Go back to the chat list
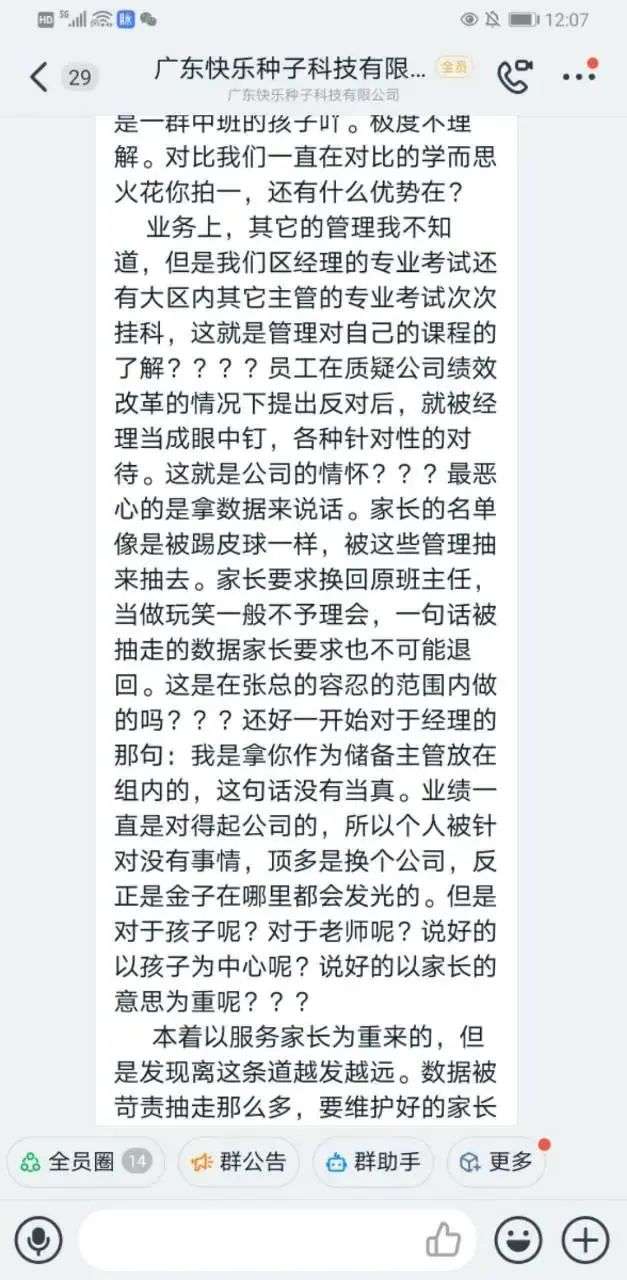The height and width of the screenshot is (1280, 627). 40,77
